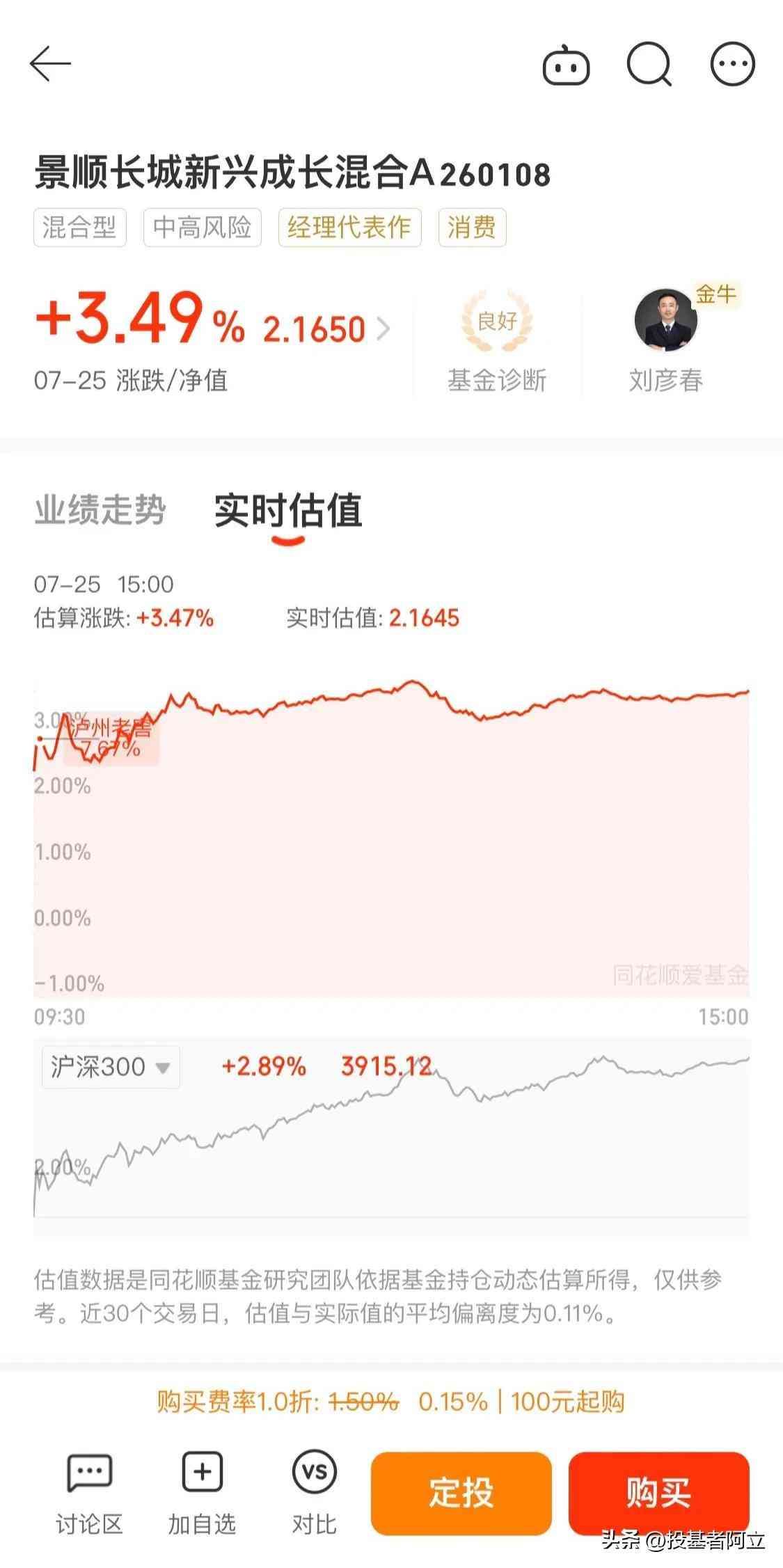Switch to the 业绩走势 tab

coord(101,512)
